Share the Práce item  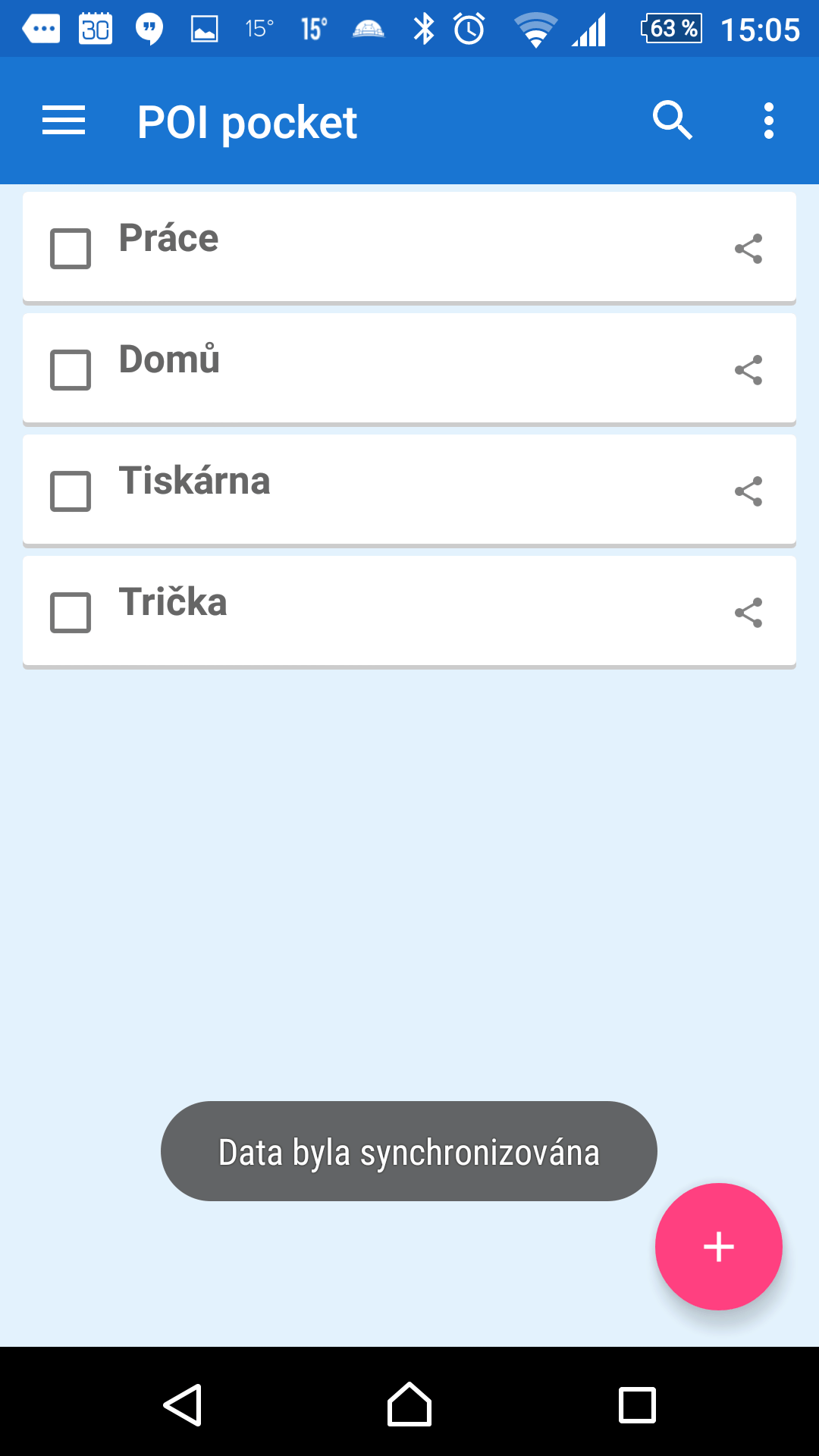[x=748, y=249]
